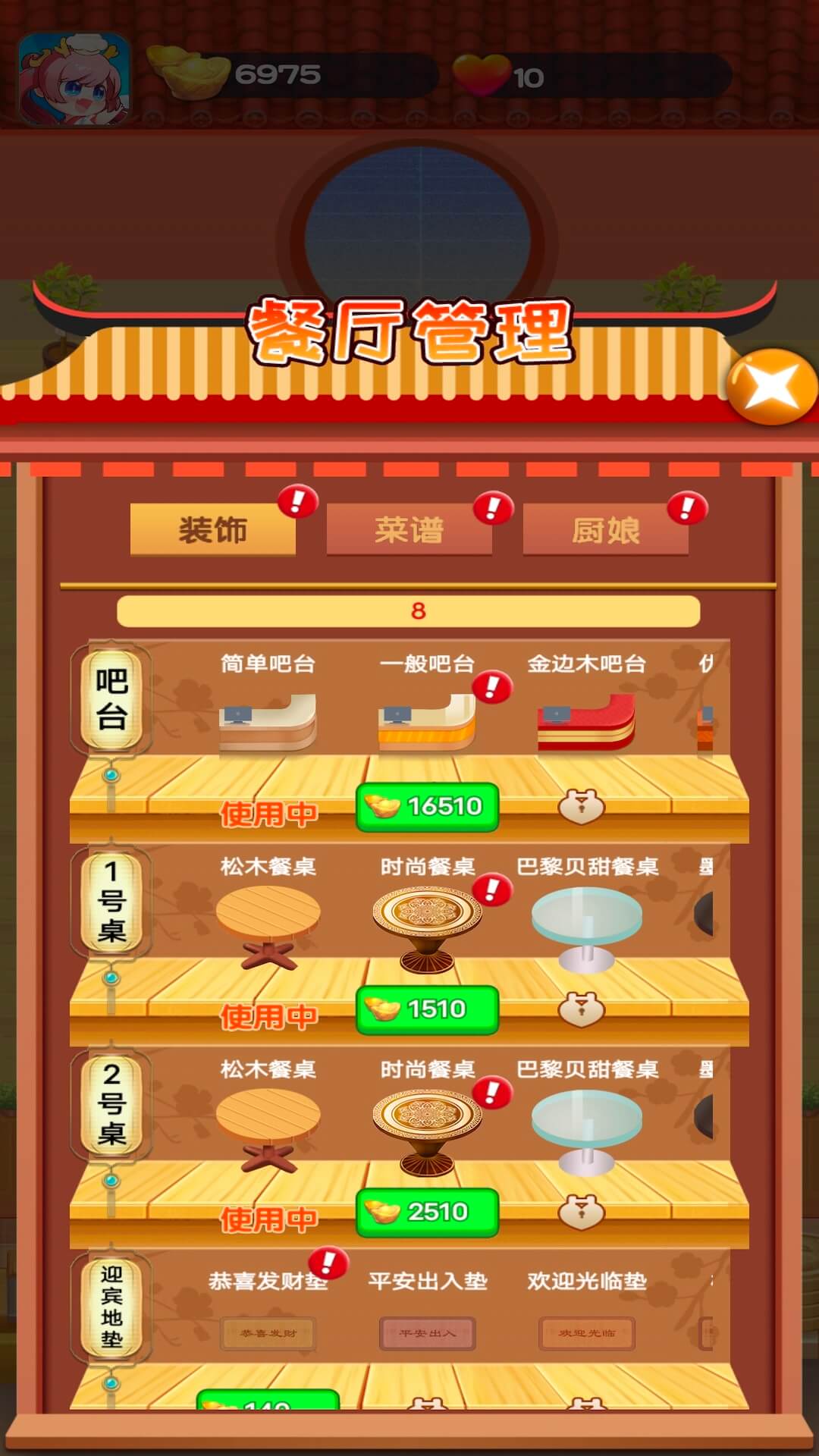819x1456 pixels.
Task: Select the 恭喜发财垫 doormat
Action: click(268, 1332)
